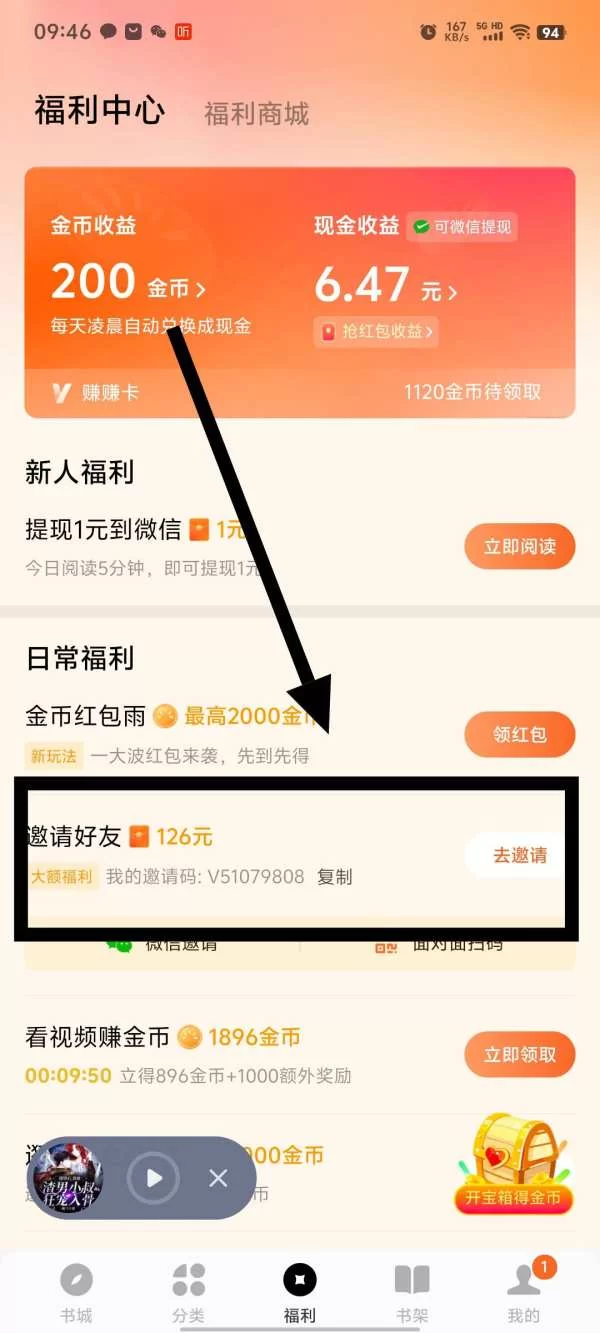Copy my invitation code with 复制
The image size is (600, 1333).
[335, 877]
